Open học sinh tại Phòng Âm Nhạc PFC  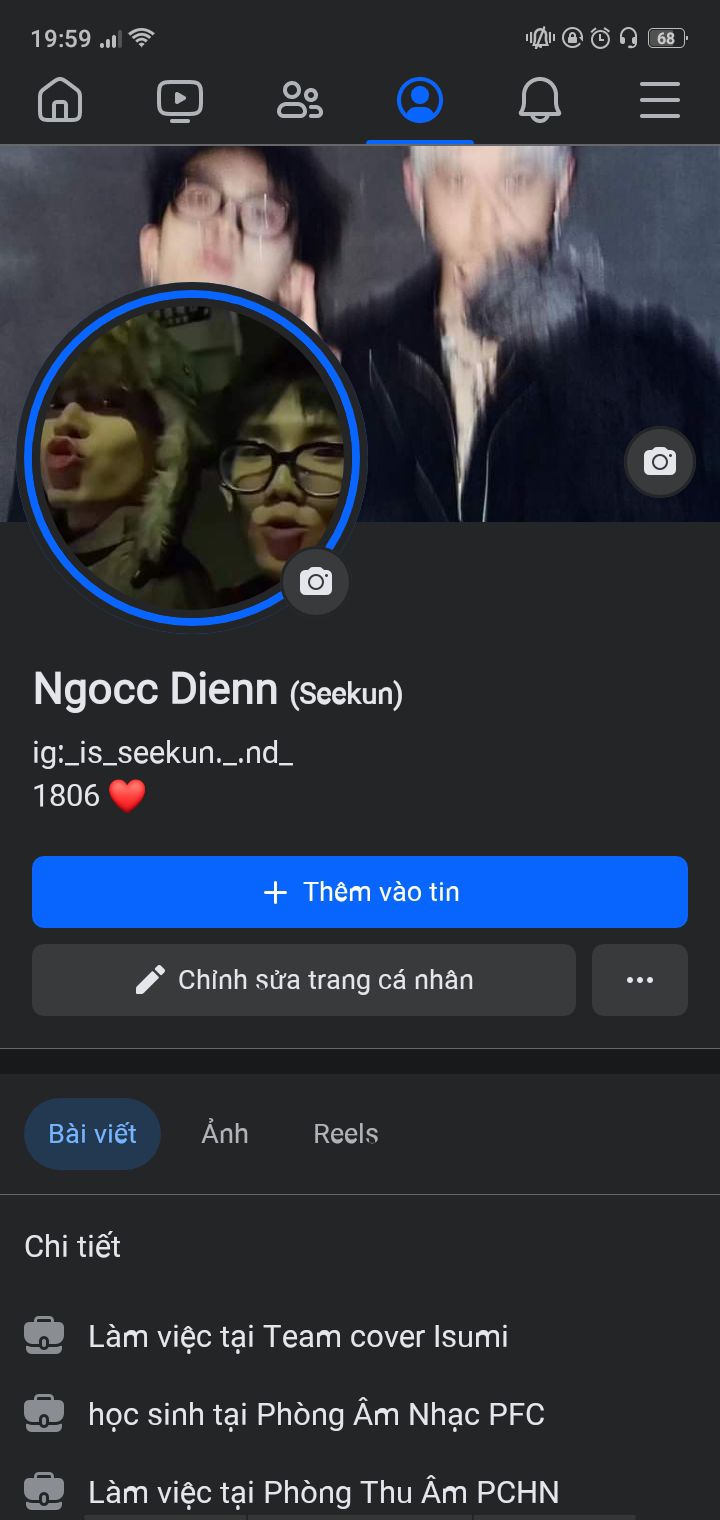point(316,1414)
